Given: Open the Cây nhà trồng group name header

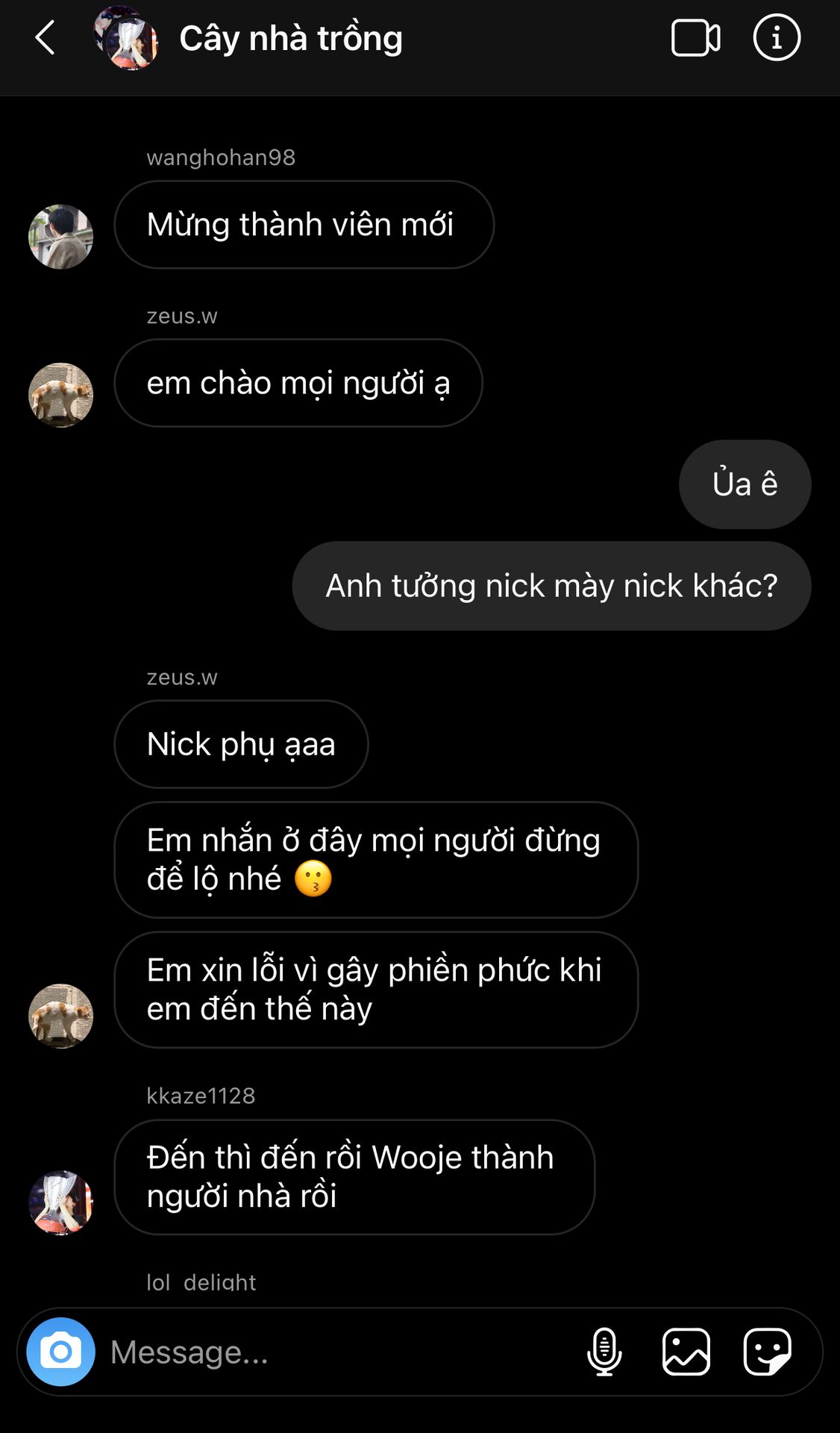Looking at the screenshot, I should click(x=290, y=38).
